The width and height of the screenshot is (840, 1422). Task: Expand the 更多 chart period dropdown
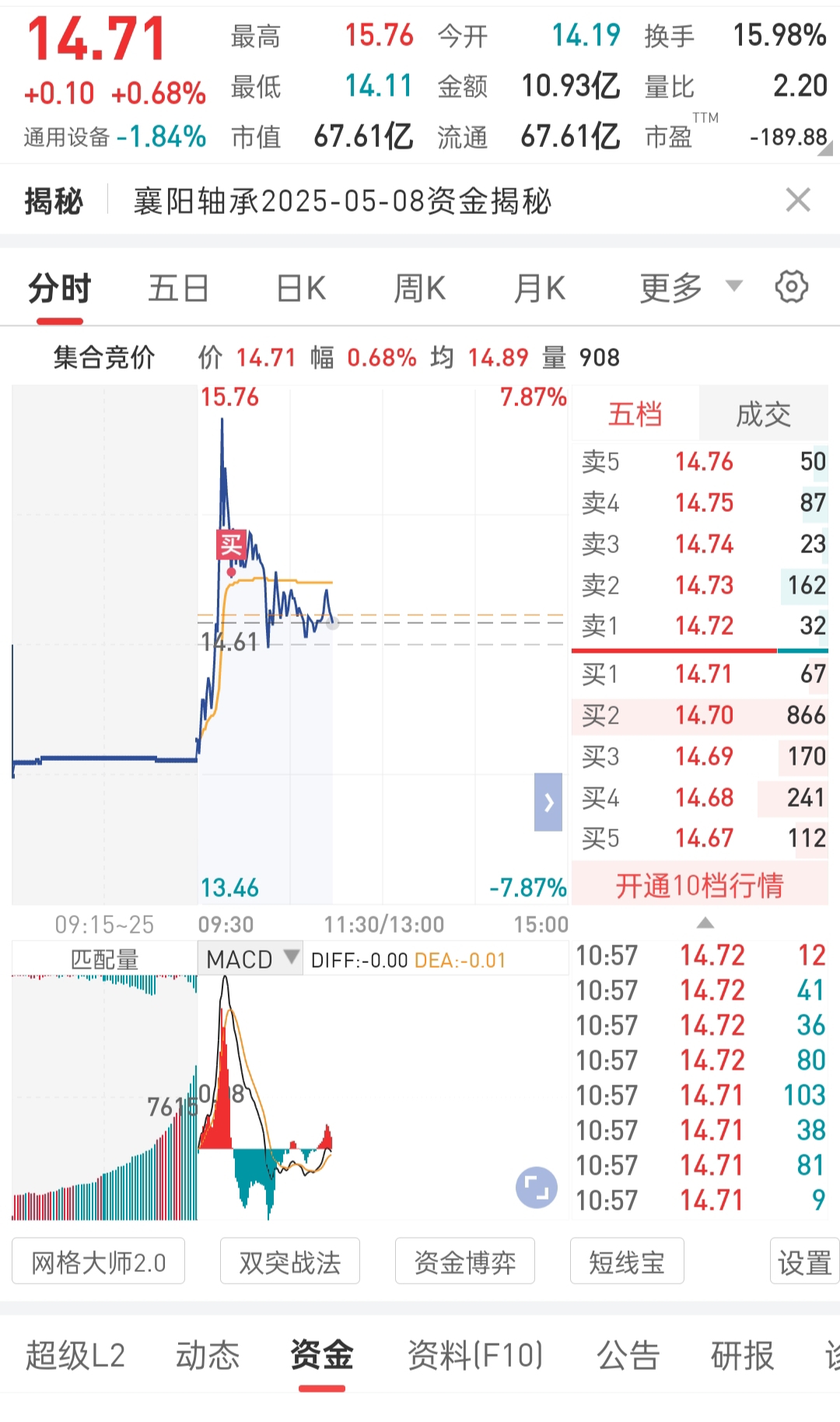click(x=691, y=288)
